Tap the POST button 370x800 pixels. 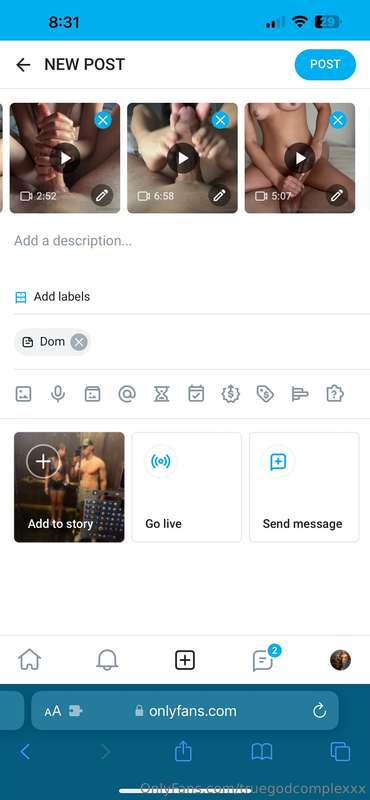click(x=325, y=65)
